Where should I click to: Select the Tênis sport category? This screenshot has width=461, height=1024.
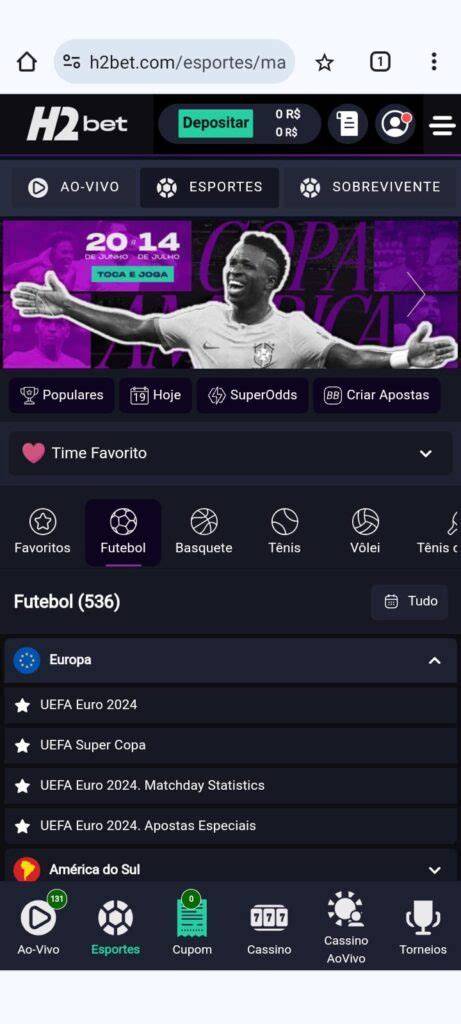pos(285,532)
